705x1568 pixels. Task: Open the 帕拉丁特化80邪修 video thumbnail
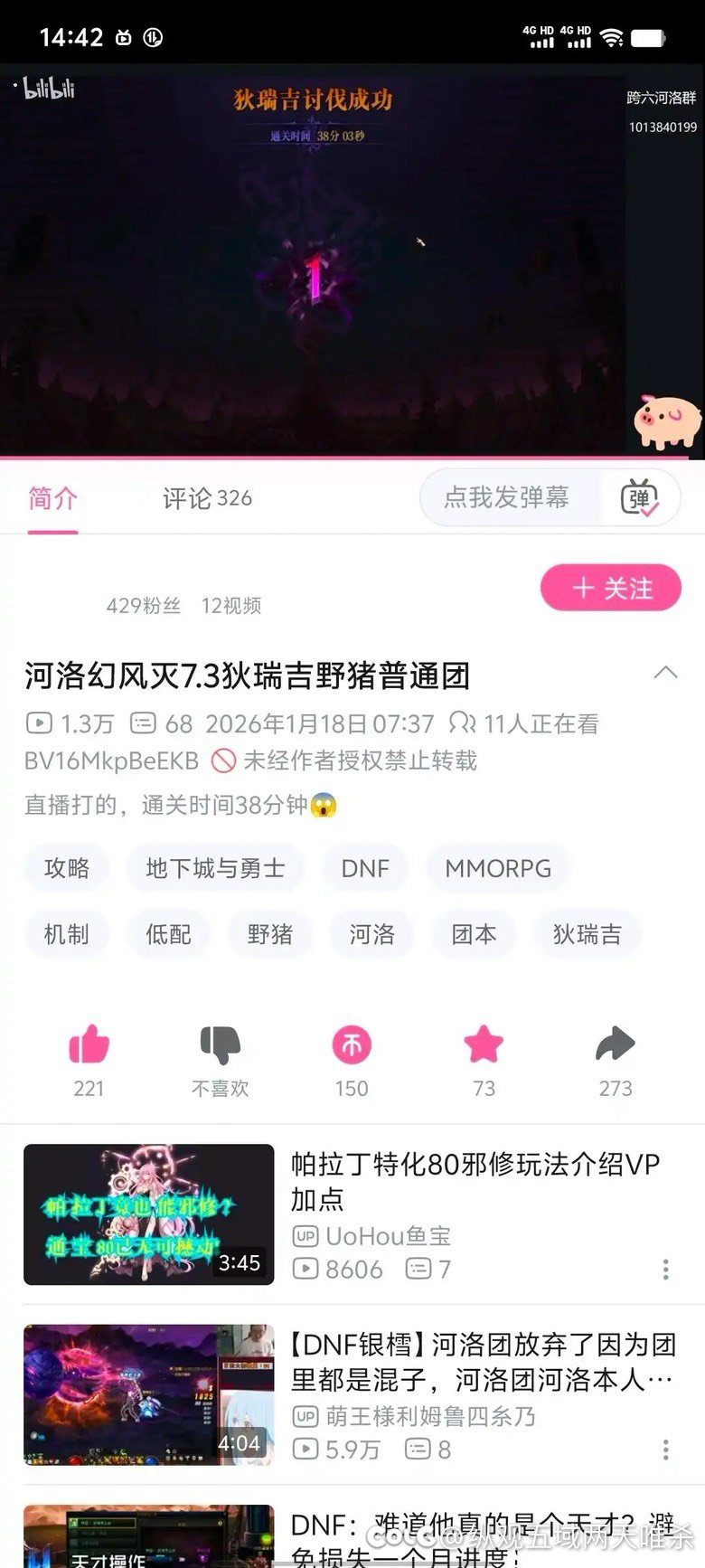point(148,1214)
